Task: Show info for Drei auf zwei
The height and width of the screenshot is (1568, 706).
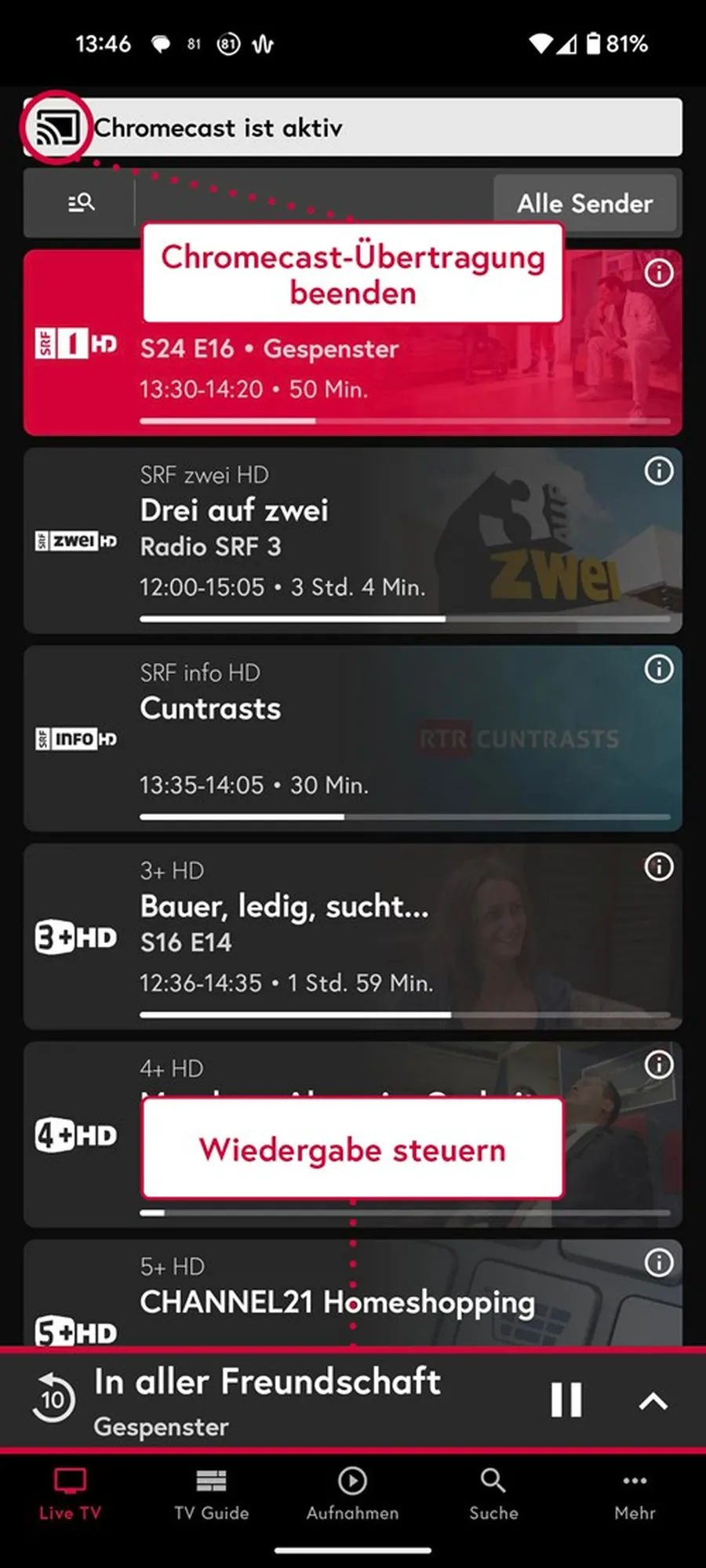Action: point(658,471)
